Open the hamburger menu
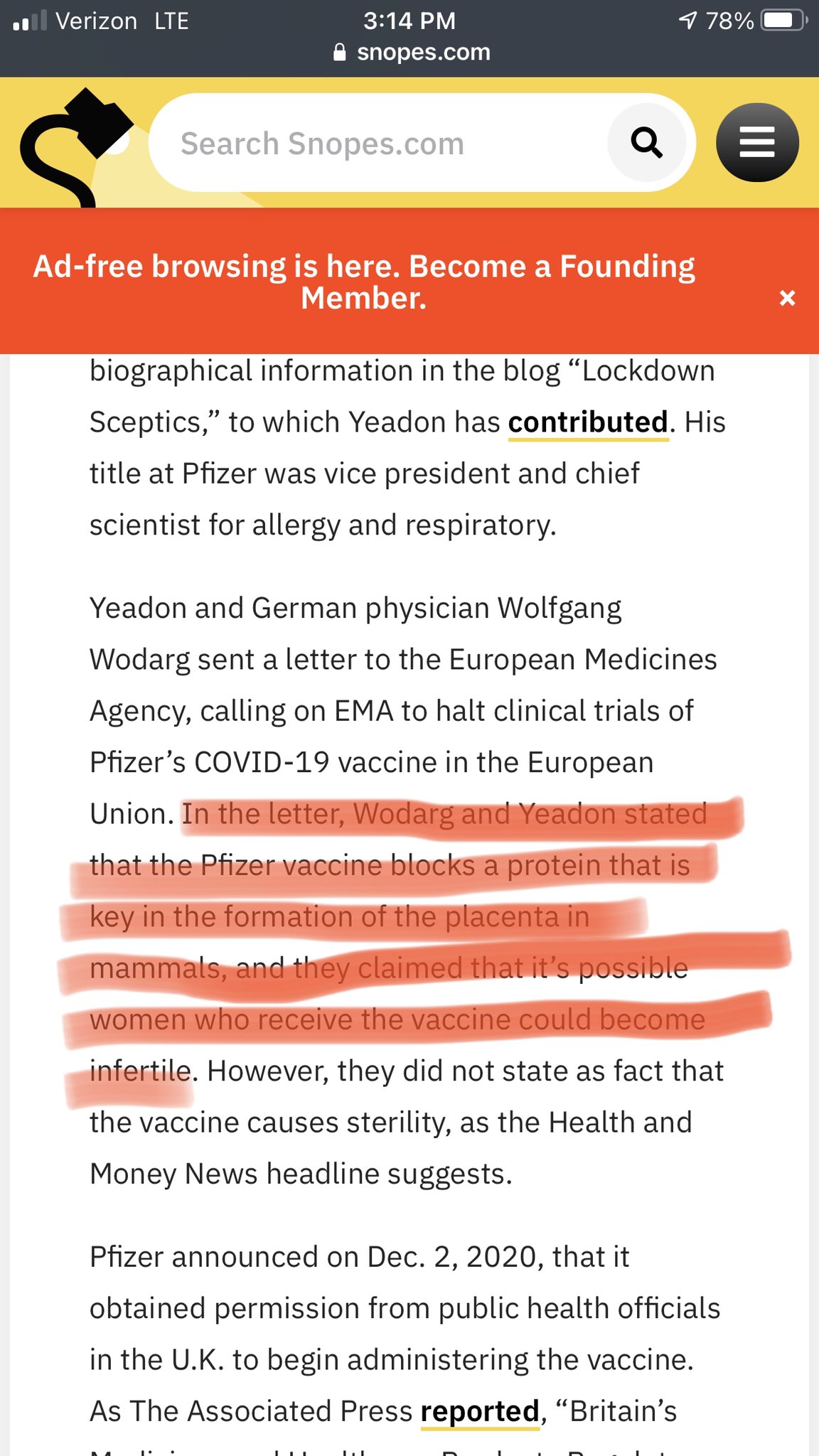Image resolution: width=819 pixels, height=1456 pixels. pos(757,142)
